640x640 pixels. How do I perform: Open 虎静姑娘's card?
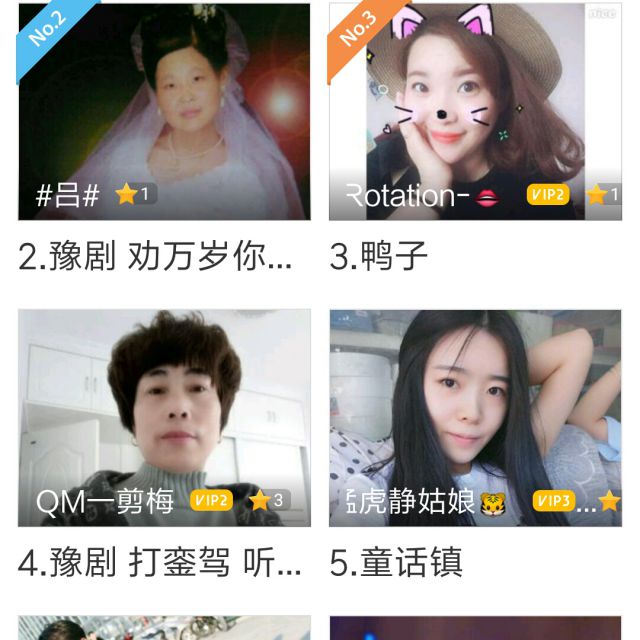tap(475, 418)
